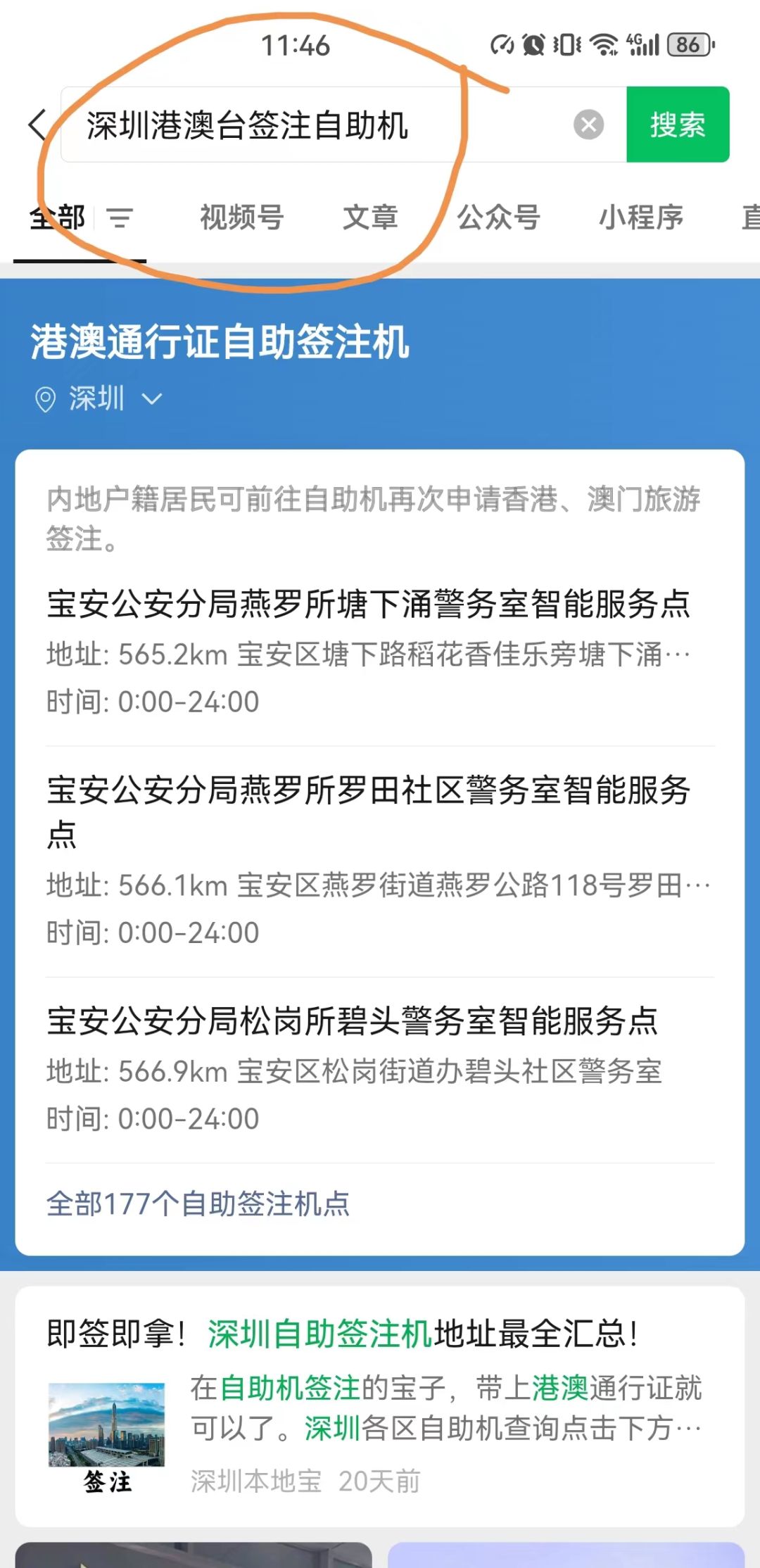Image resolution: width=760 pixels, height=1568 pixels.
Task: Tap the alarm clock status bar icon
Action: 533,44
